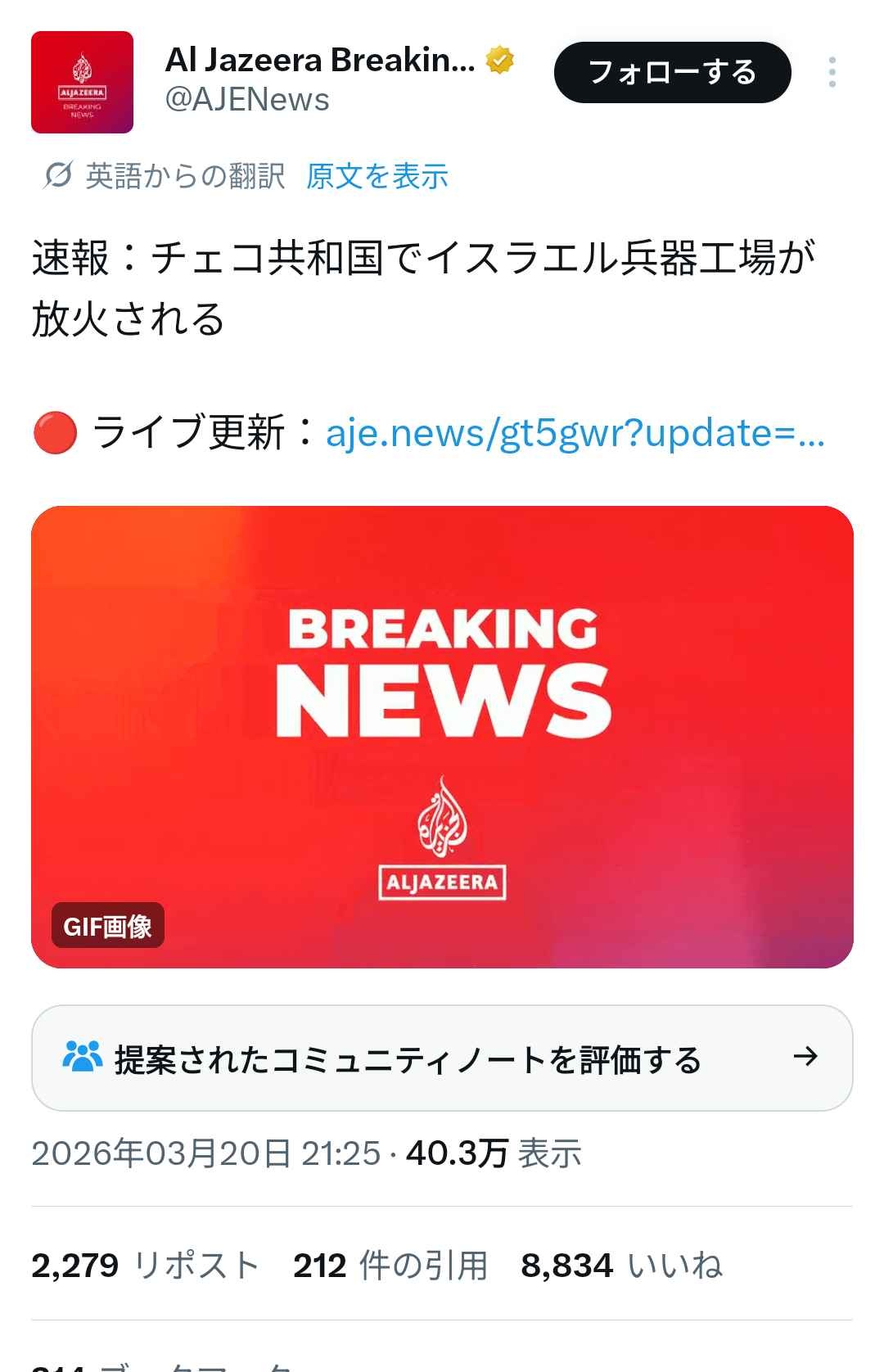The width and height of the screenshot is (884, 1372).
Task: Open the @AJENews account name
Action: 247,100
